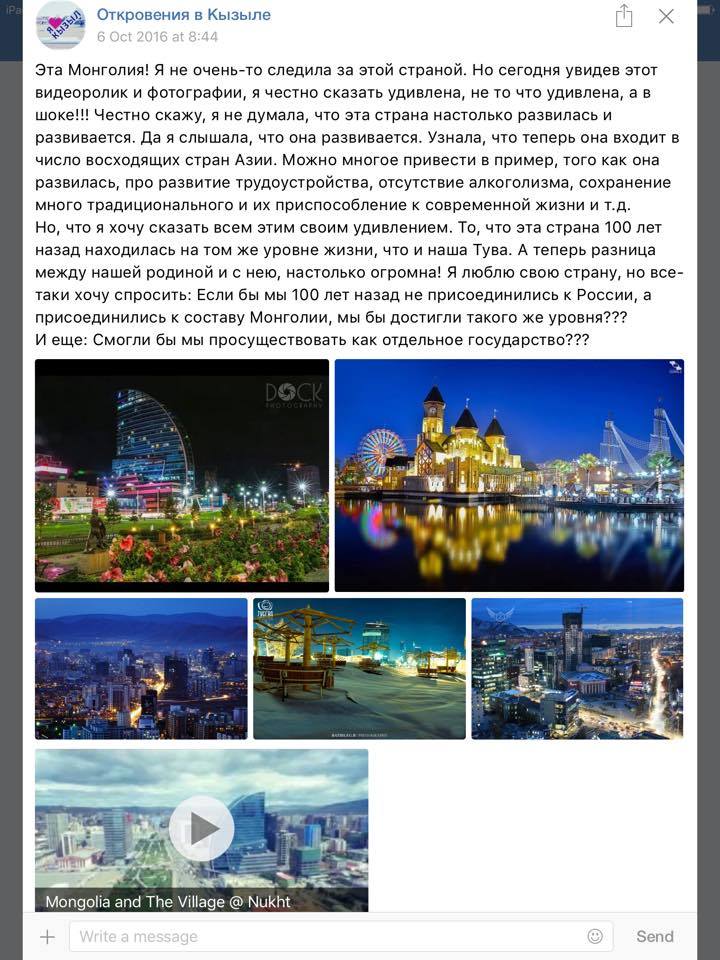This screenshot has height=960, width=720.
Task: Open the blue dusk city panorama photo
Action: (x=141, y=668)
